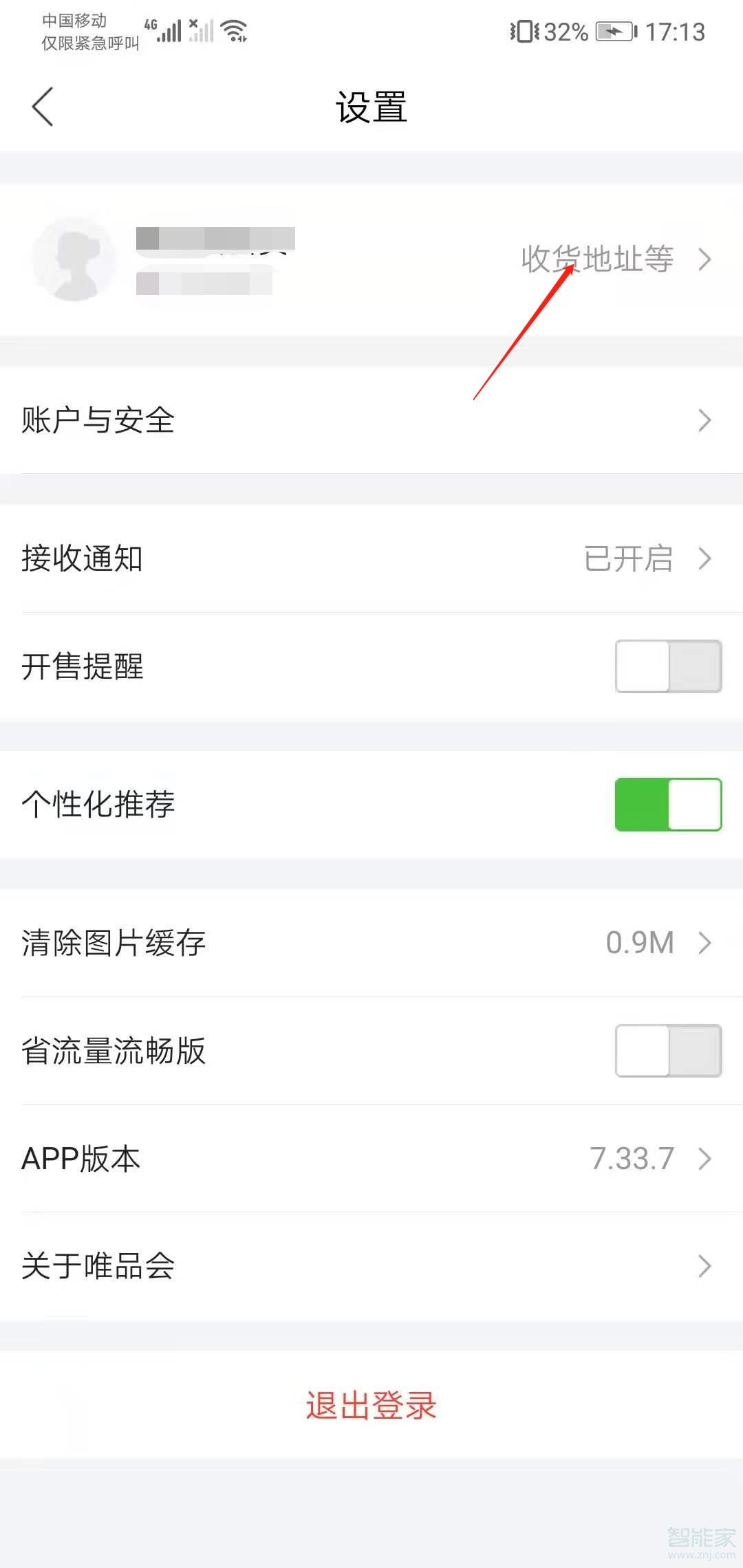Click the back arrow to leave 设置

43,107
